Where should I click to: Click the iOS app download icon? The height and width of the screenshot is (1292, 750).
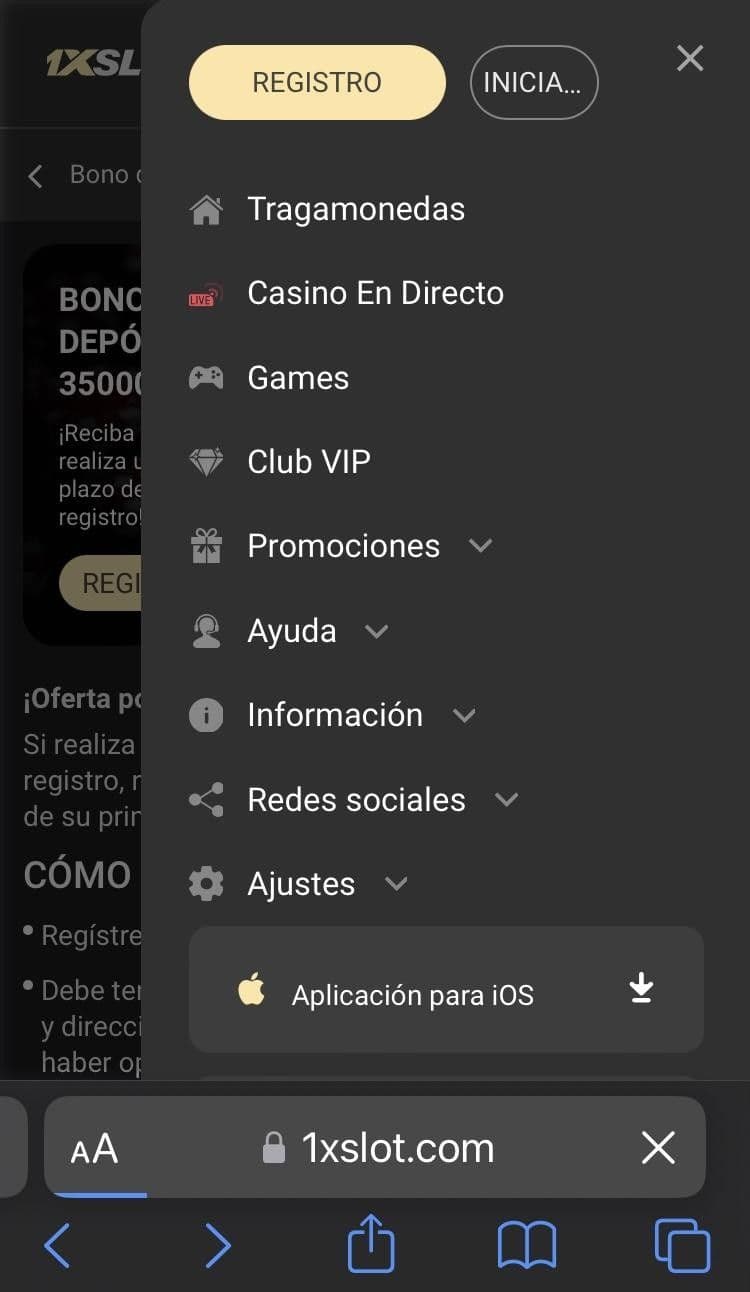pos(641,990)
